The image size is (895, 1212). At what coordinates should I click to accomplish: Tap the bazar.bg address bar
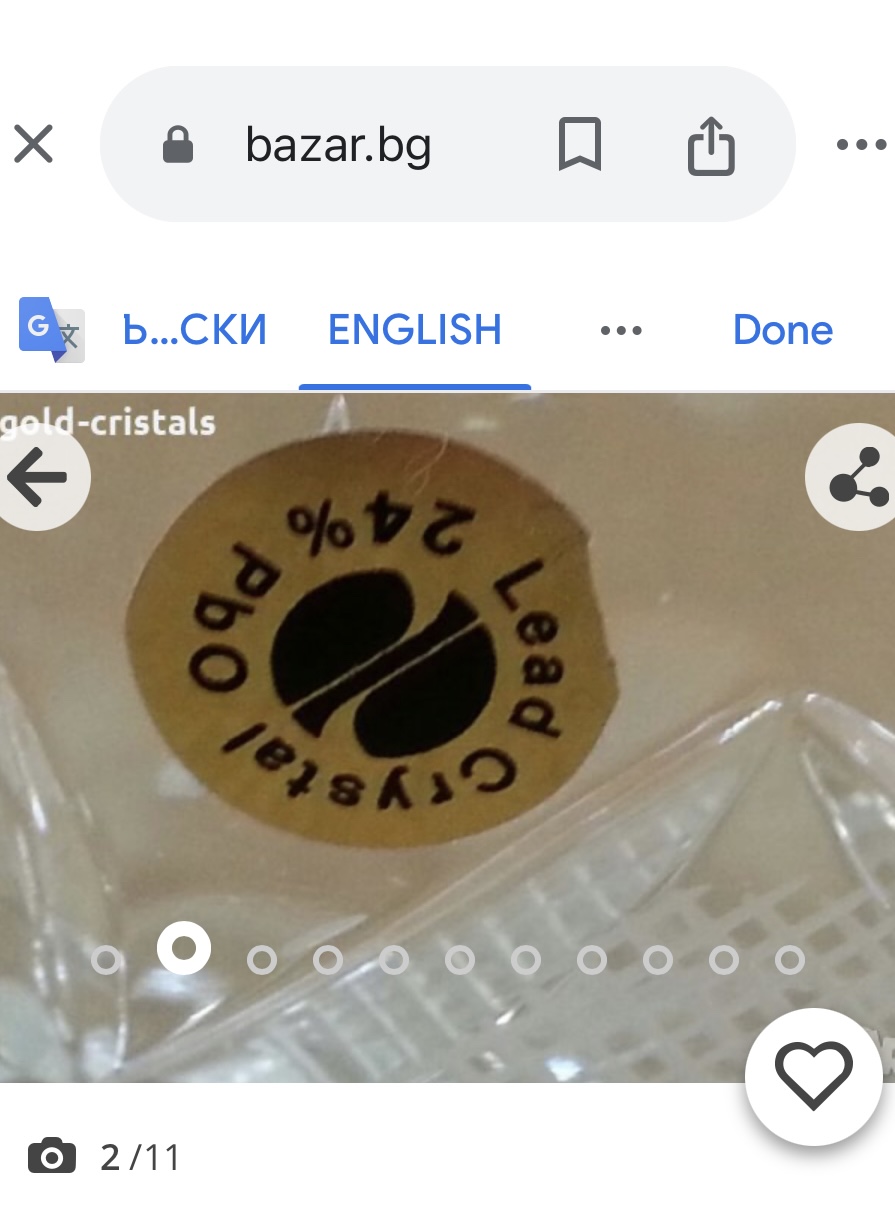(338, 146)
